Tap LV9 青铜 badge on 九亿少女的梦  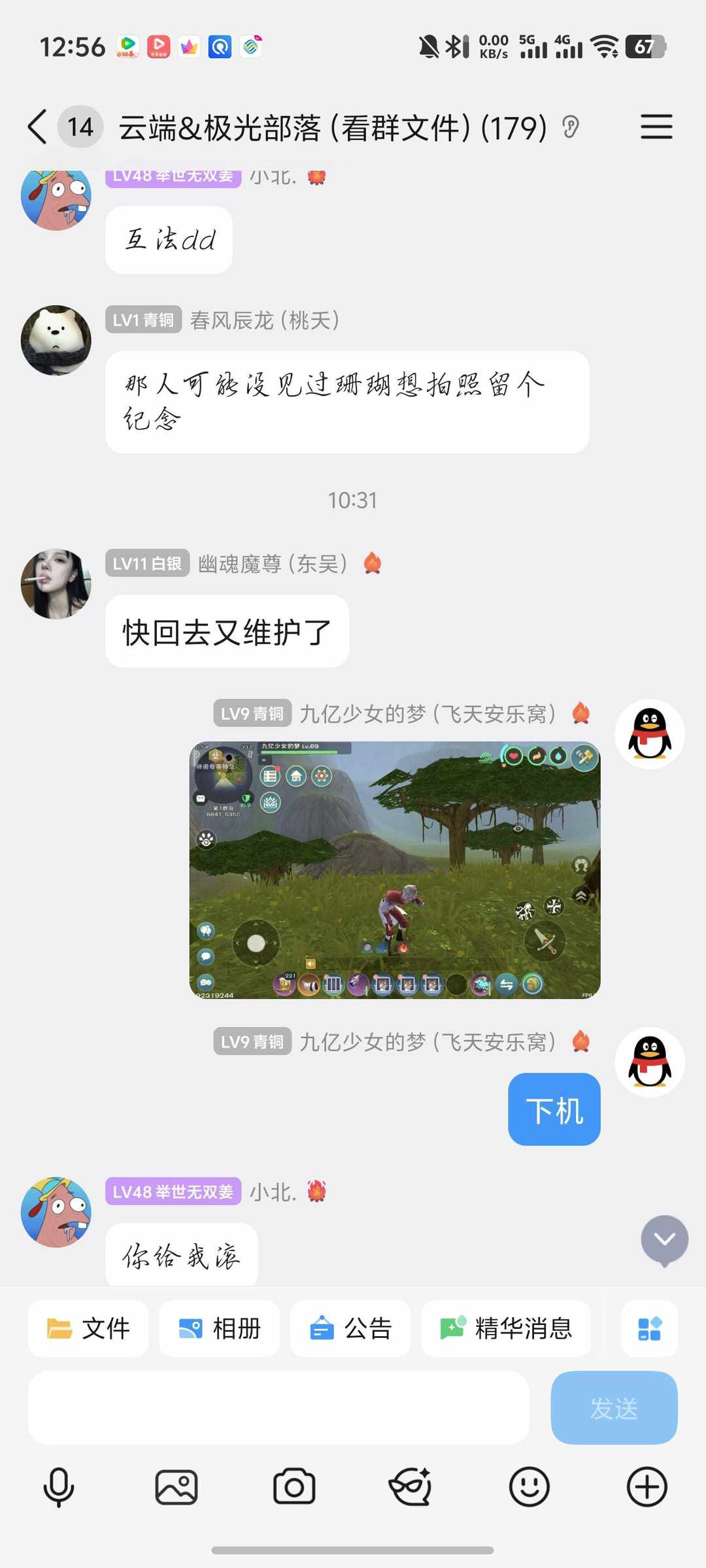tap(251, 714)
